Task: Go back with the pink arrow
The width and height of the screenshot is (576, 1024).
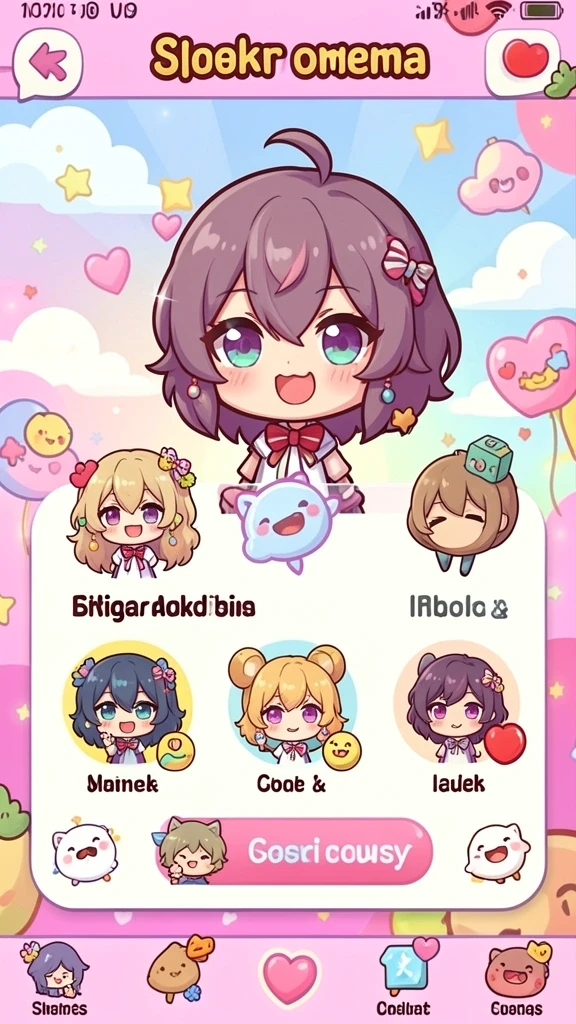Action: pos(48,63)
